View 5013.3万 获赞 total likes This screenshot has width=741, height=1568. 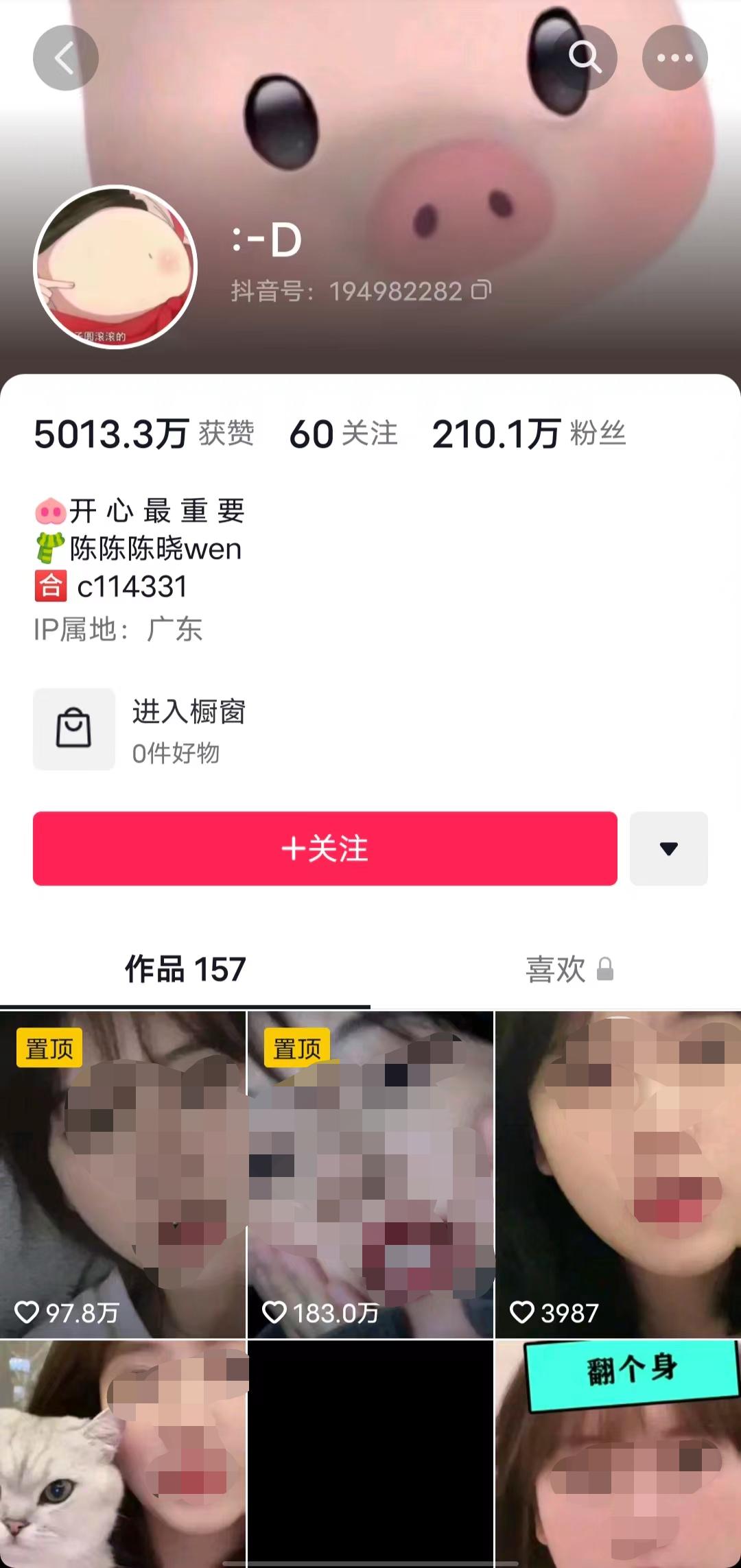(x=144, y=433)
